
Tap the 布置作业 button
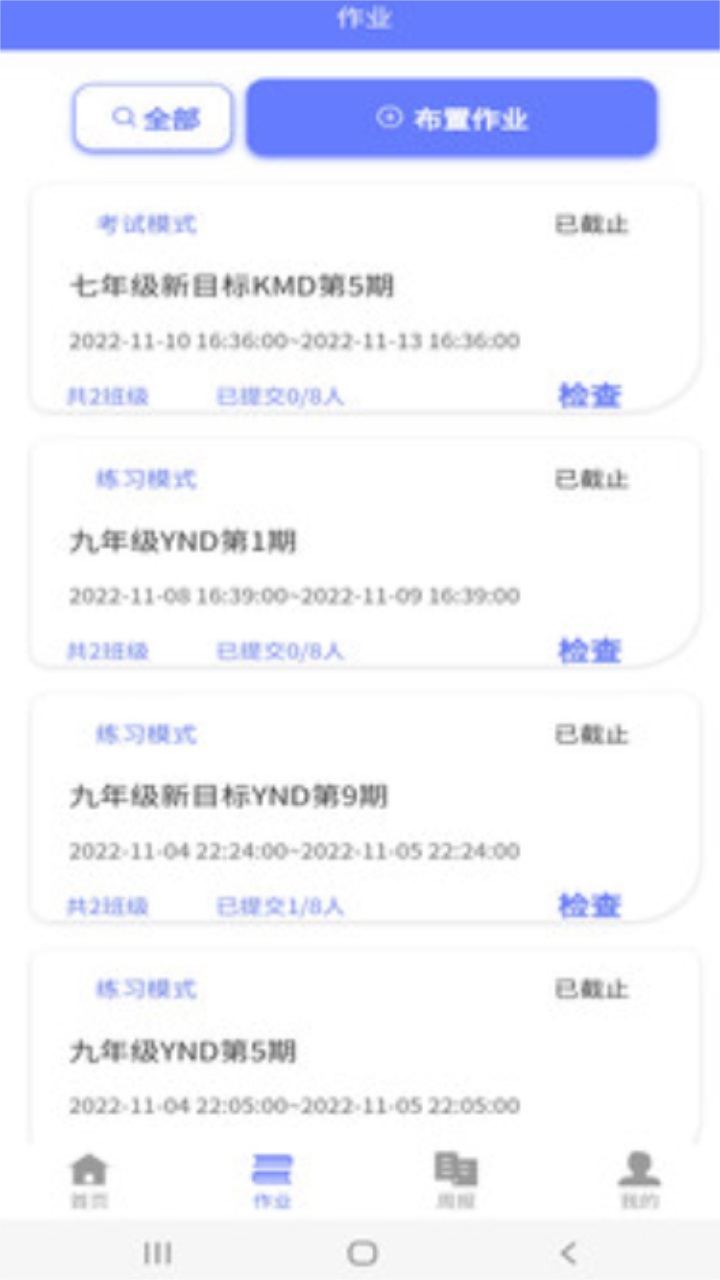click(x=452, y=118)
